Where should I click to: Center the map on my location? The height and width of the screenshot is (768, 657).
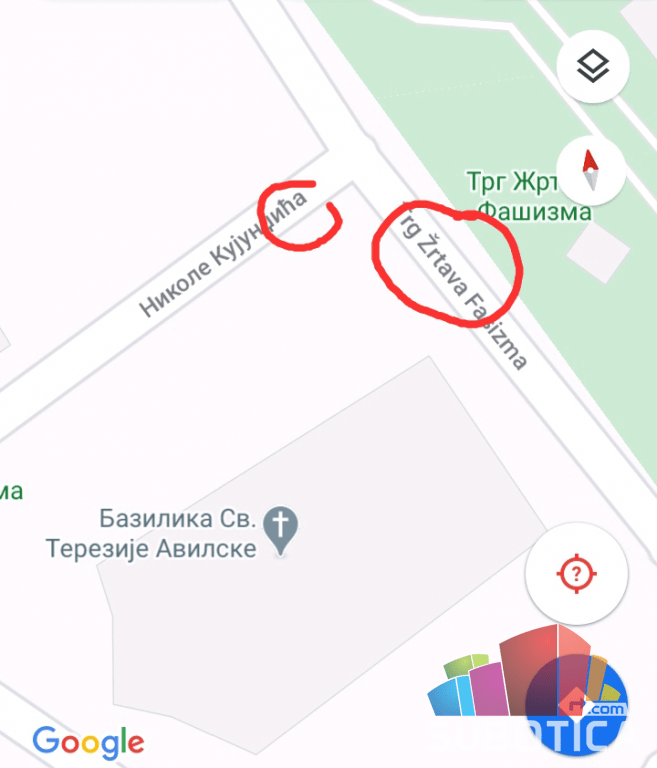tap(577, 574)
